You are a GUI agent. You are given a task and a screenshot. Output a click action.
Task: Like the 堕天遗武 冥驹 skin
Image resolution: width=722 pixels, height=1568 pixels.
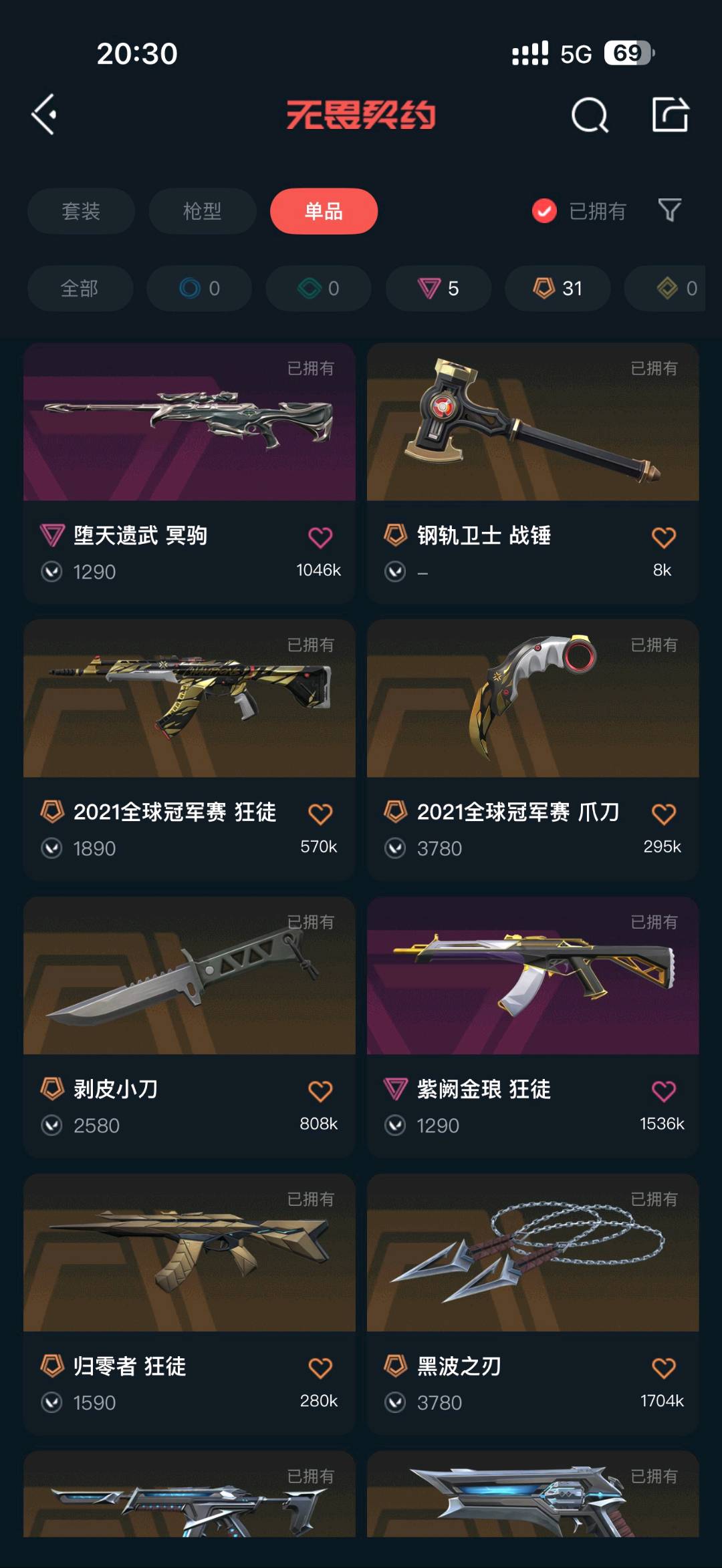pyautogui.click(x=320, y=537)
